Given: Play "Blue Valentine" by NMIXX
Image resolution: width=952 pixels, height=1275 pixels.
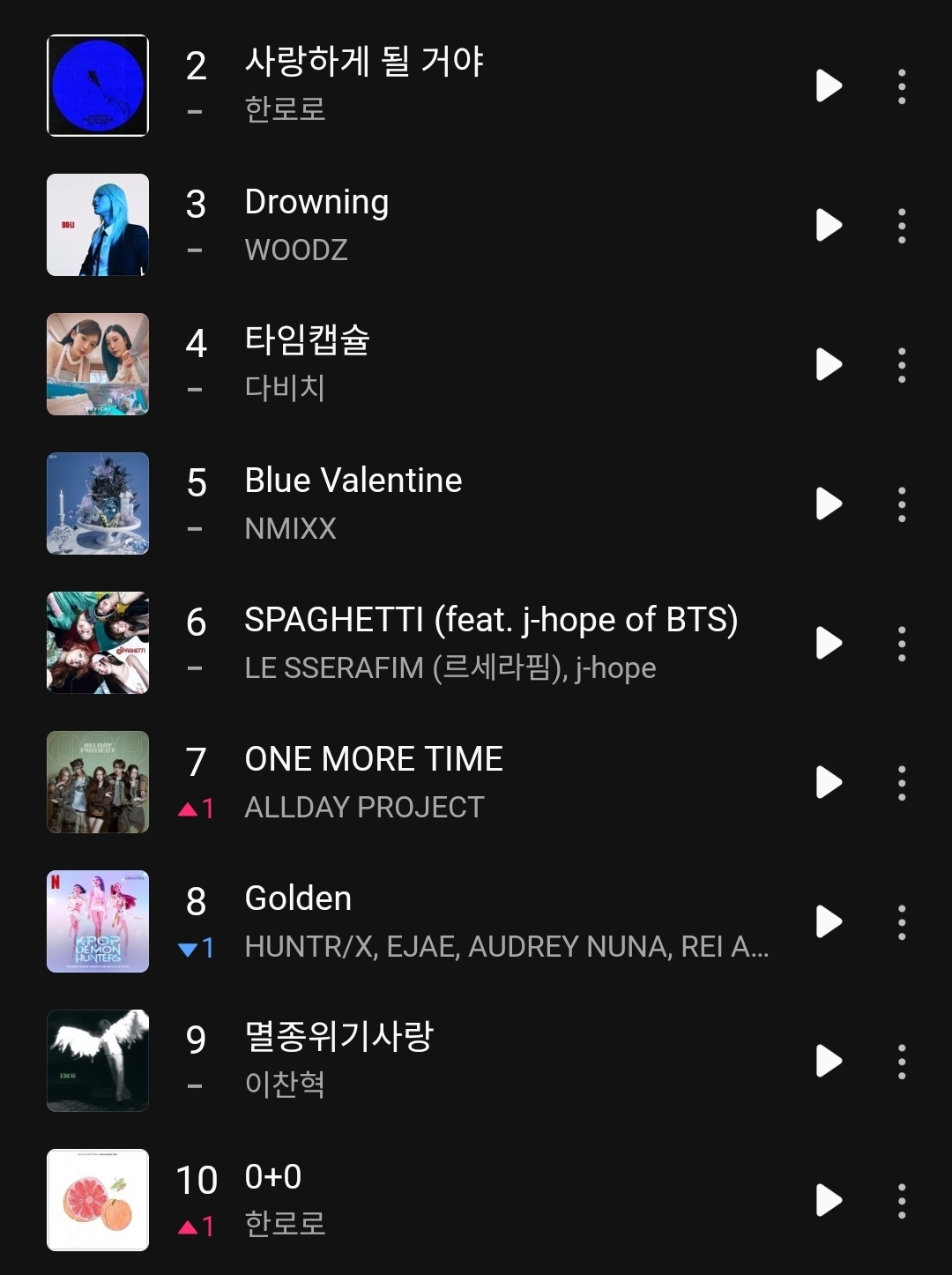Looking at the screenshot, I should pos(826,503).
